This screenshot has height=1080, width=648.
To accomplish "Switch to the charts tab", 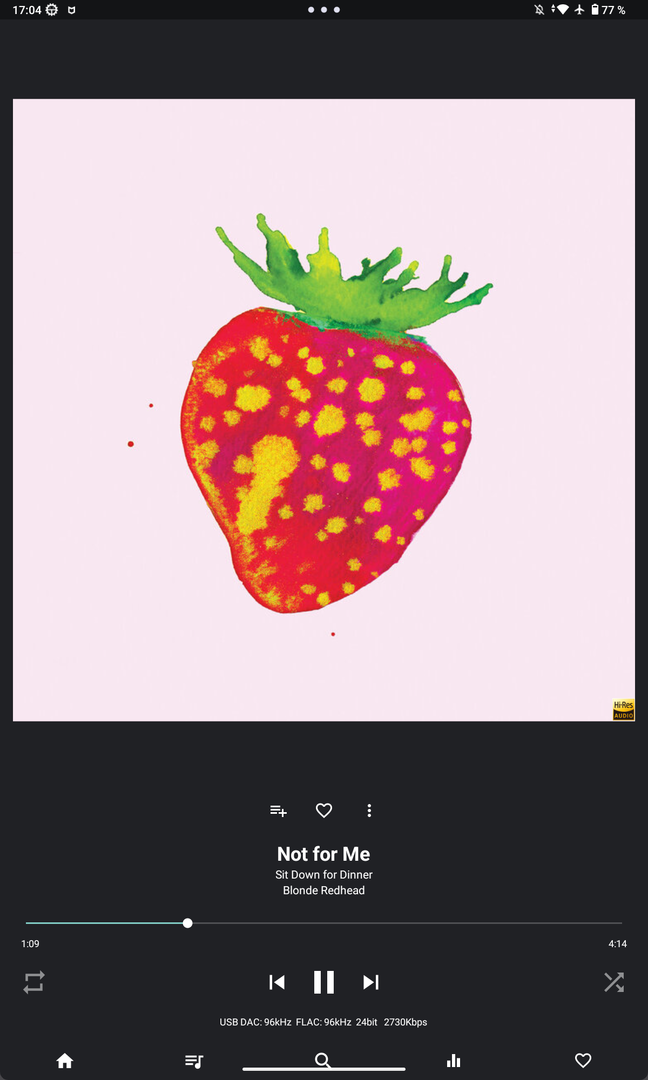I will pyautogui.click(x=453, y=1061).
